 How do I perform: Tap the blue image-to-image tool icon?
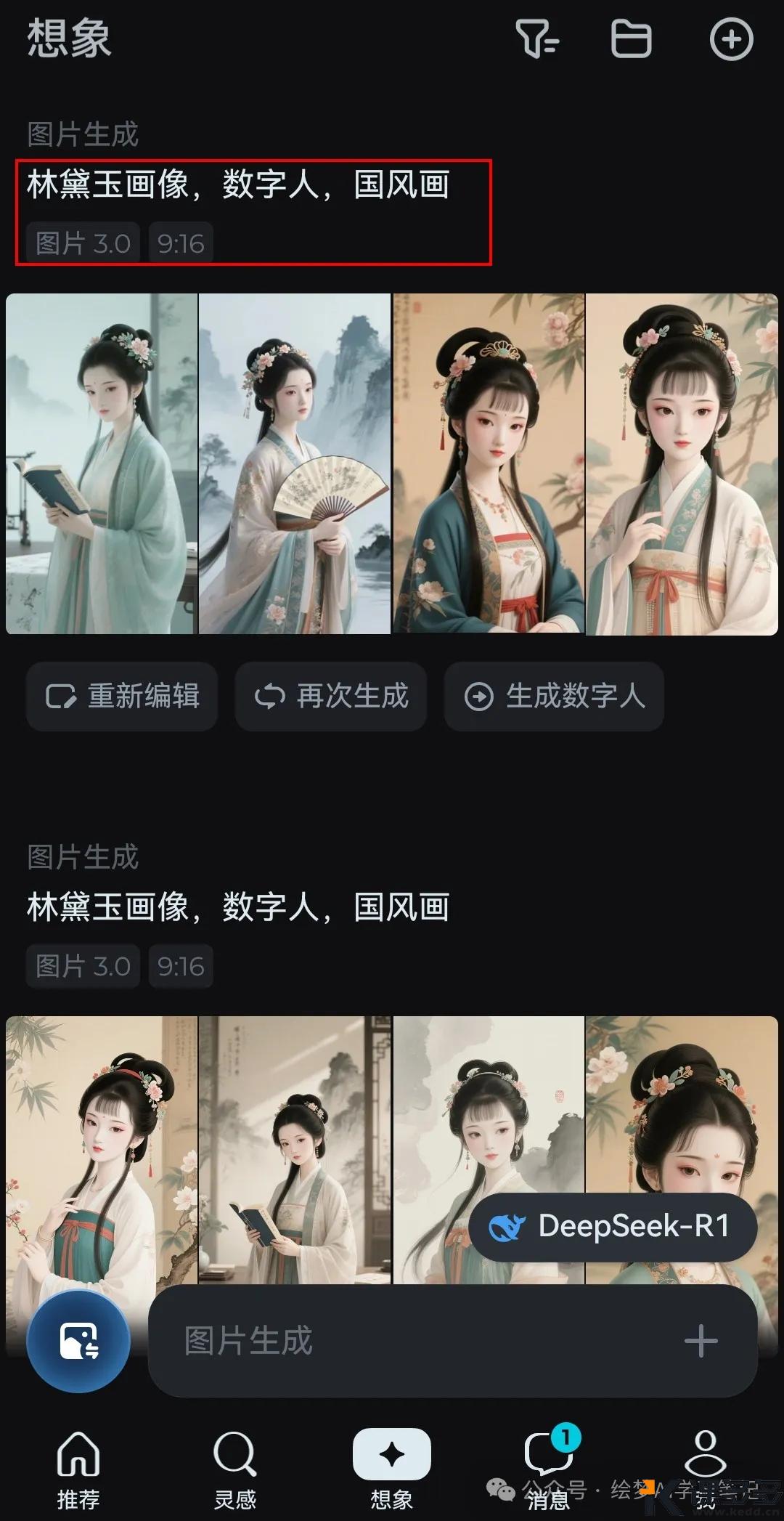pos(77,1342)
